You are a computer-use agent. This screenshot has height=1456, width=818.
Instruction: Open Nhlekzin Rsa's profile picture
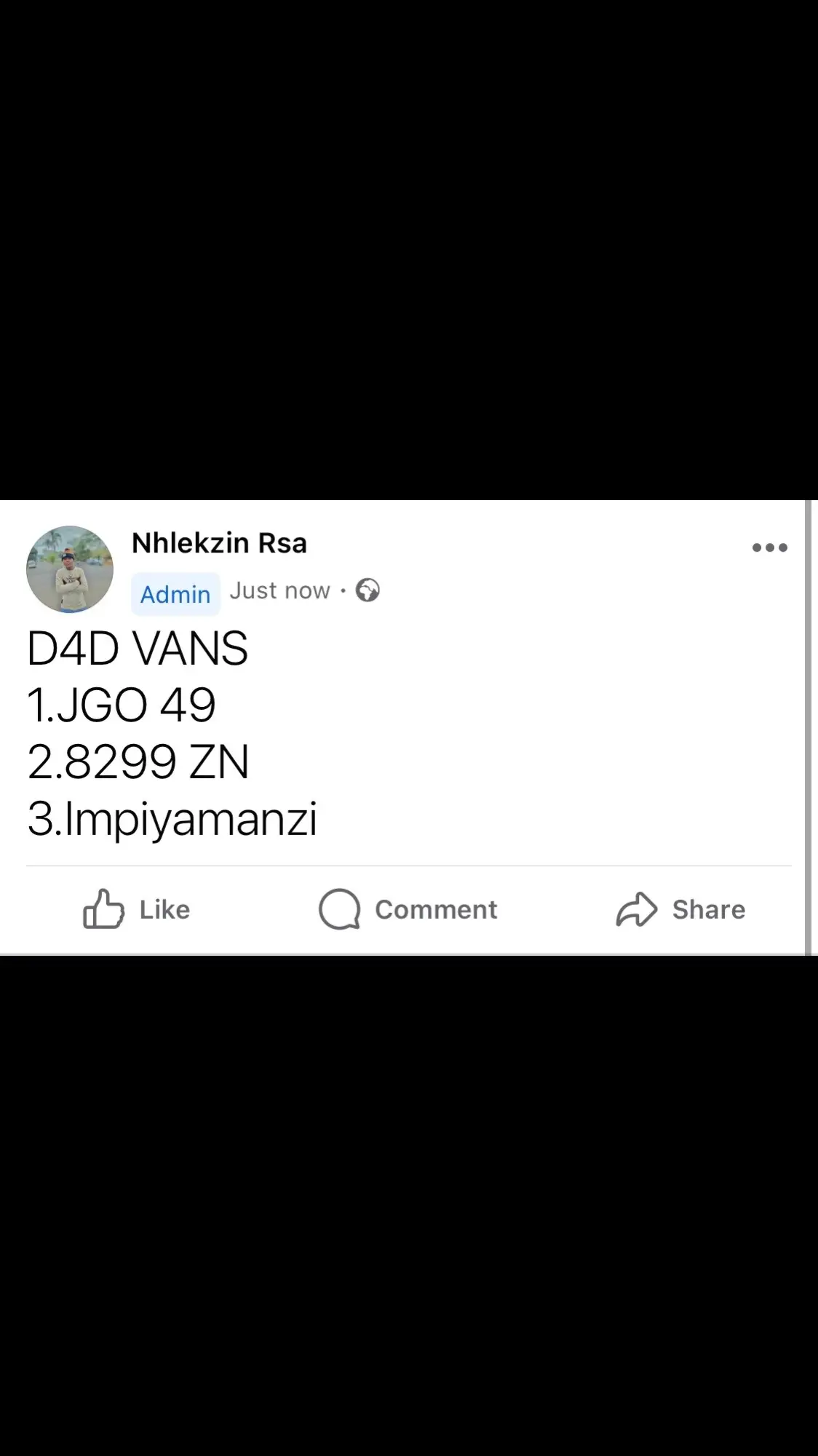click(x=70, y=569)
